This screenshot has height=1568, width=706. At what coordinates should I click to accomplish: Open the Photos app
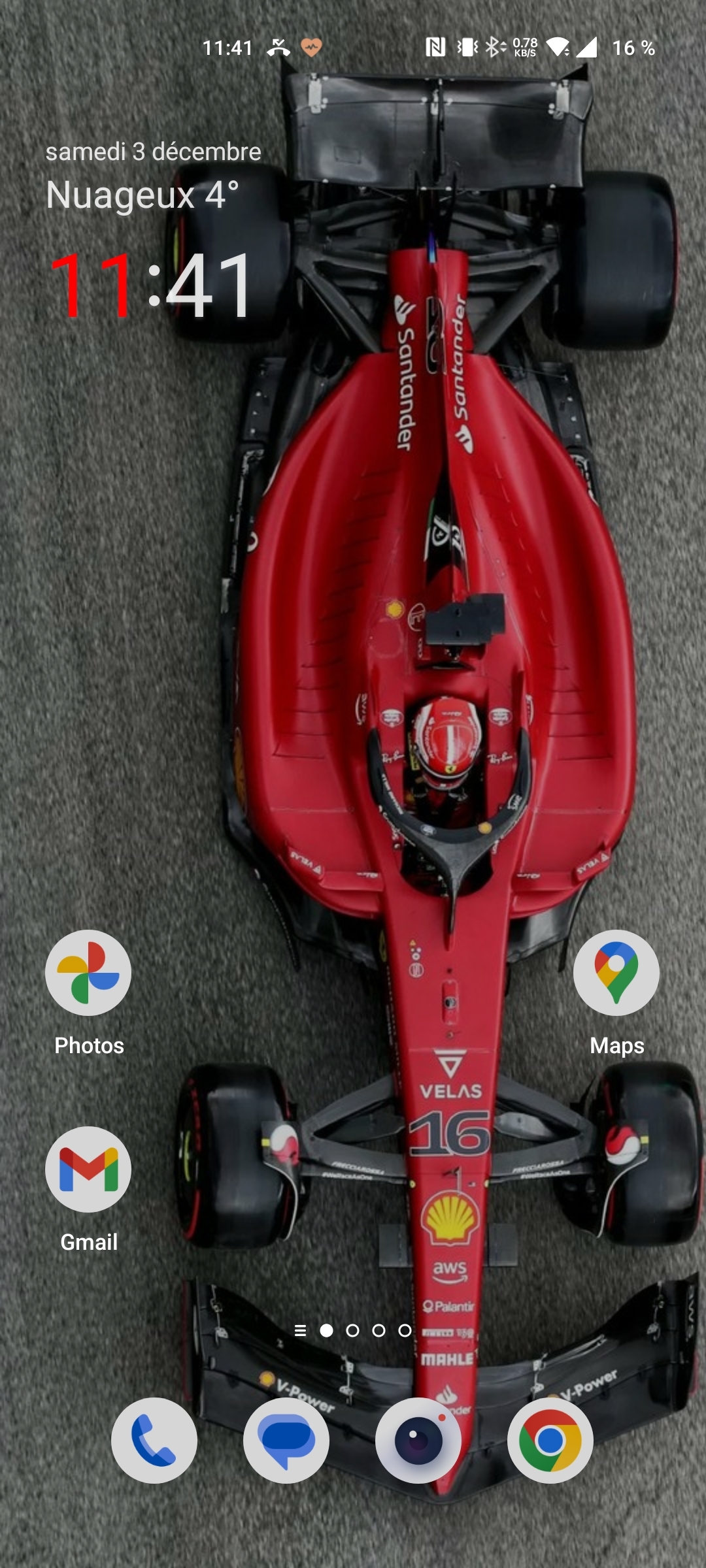coord(88,973)
